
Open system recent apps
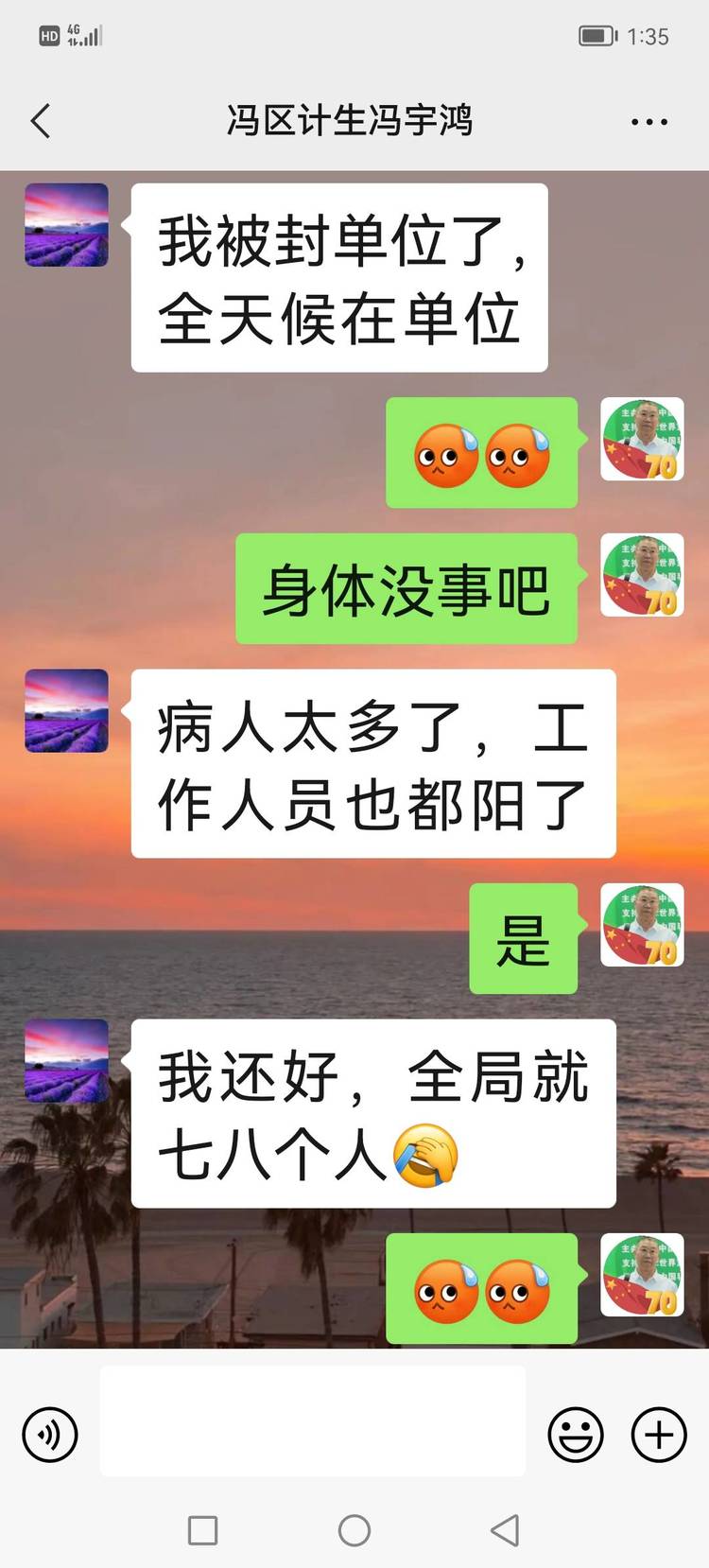click(202, 1530)
